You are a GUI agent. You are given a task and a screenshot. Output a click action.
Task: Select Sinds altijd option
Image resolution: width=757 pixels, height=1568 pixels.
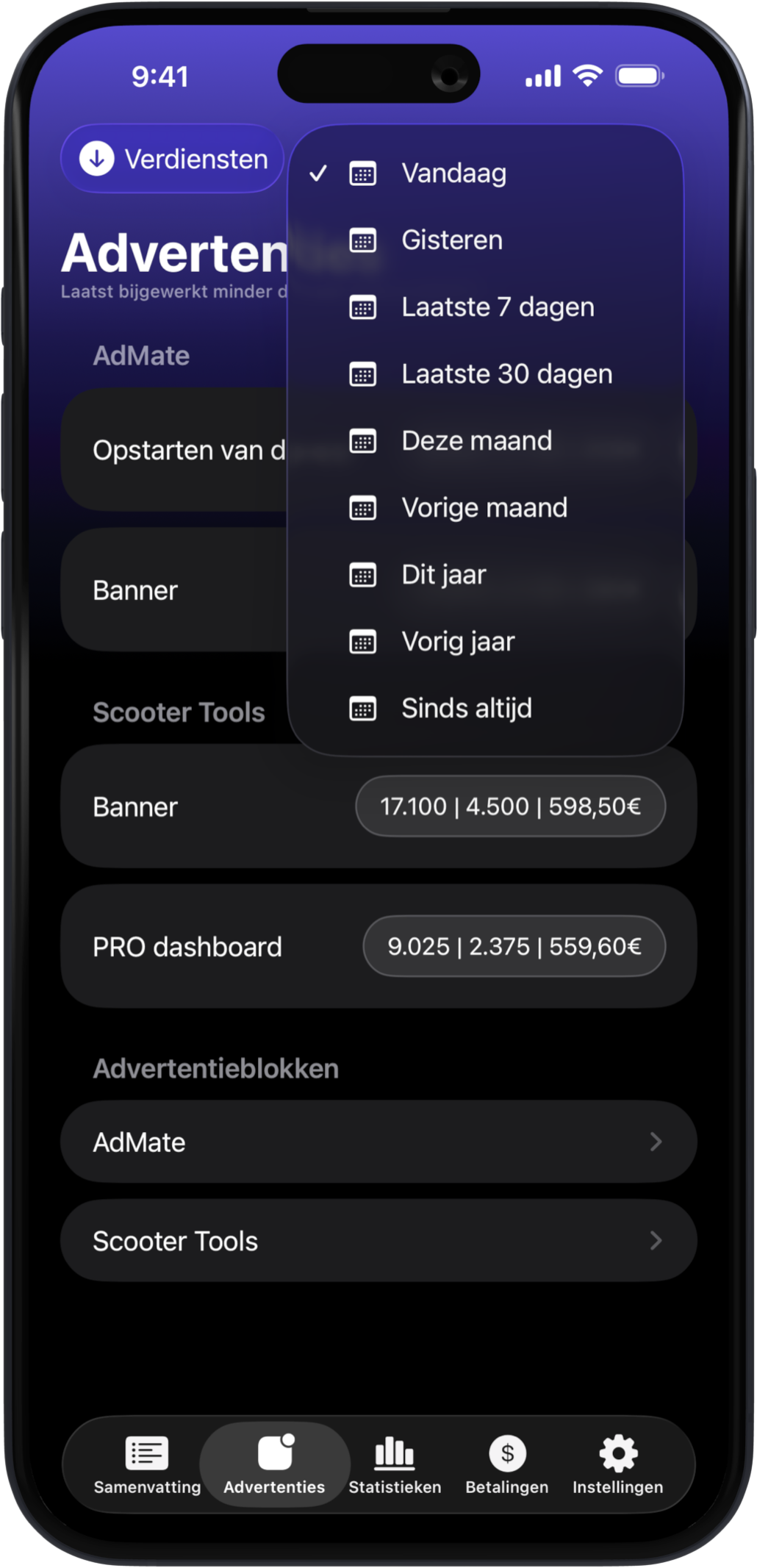click(466, 709)
